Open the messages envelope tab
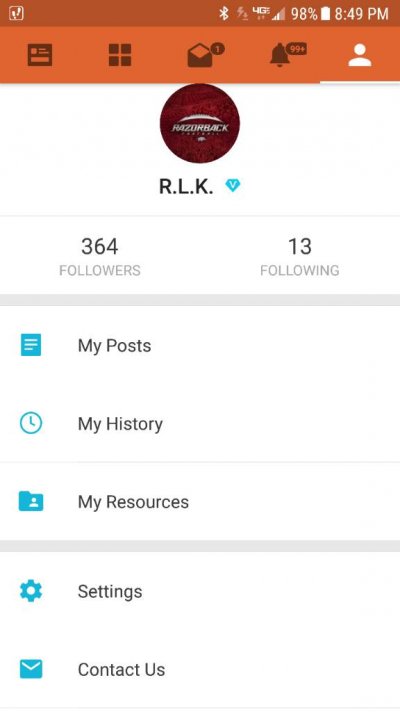 tap(200, 55)
